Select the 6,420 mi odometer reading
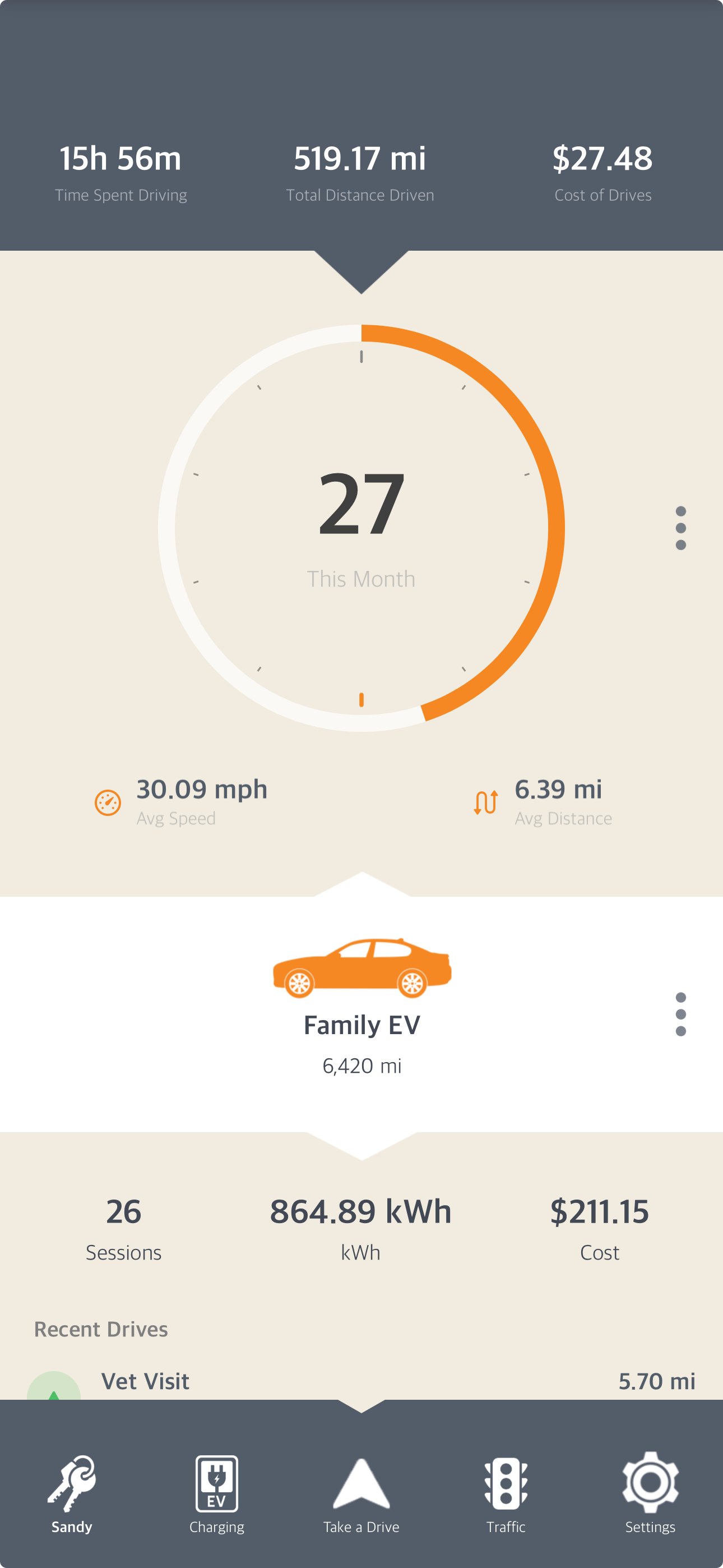Viewport: 723px width, 1568px height. pos(361,1066)
